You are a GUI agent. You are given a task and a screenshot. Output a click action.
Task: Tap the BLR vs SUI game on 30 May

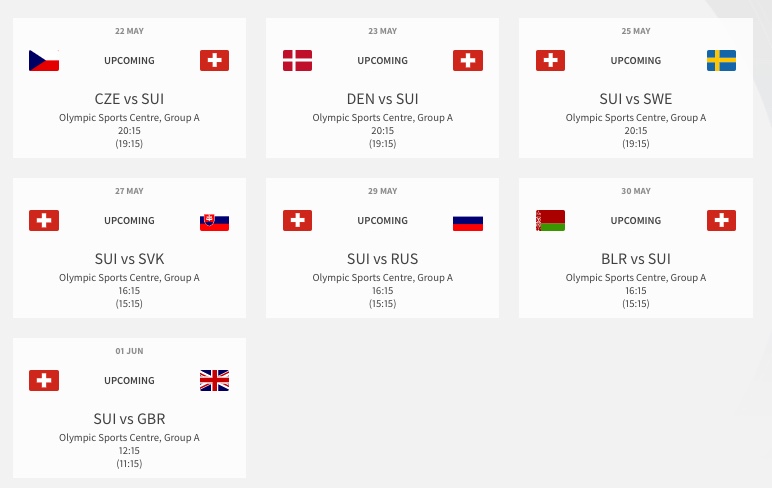636,248
